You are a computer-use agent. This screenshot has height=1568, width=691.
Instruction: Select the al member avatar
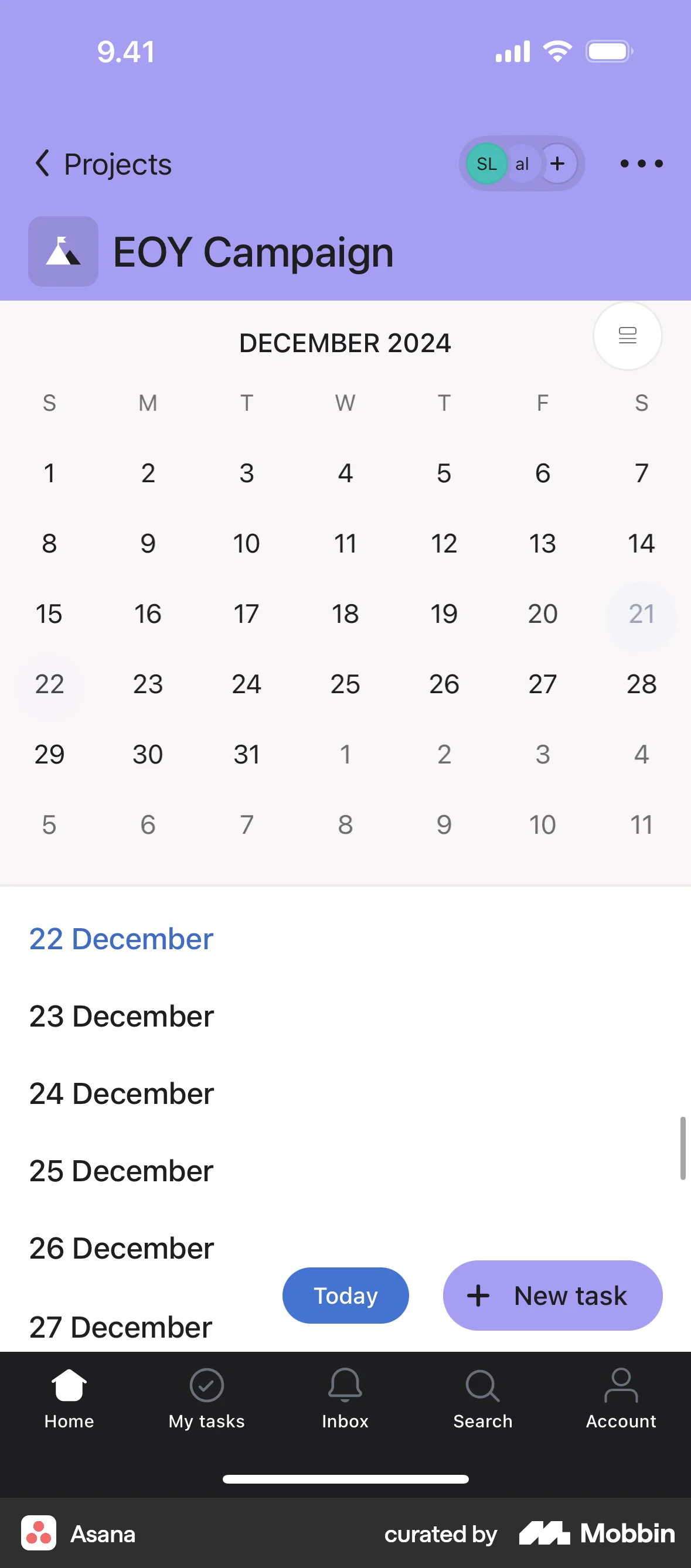(522, 163)
